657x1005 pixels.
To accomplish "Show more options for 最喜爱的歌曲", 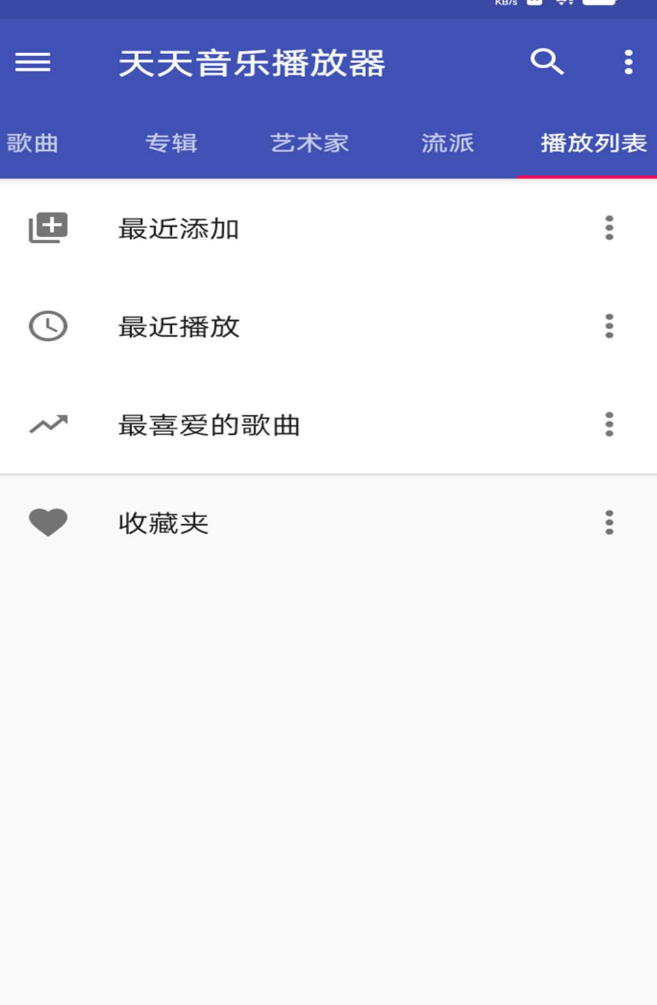I will pos(609,425).
